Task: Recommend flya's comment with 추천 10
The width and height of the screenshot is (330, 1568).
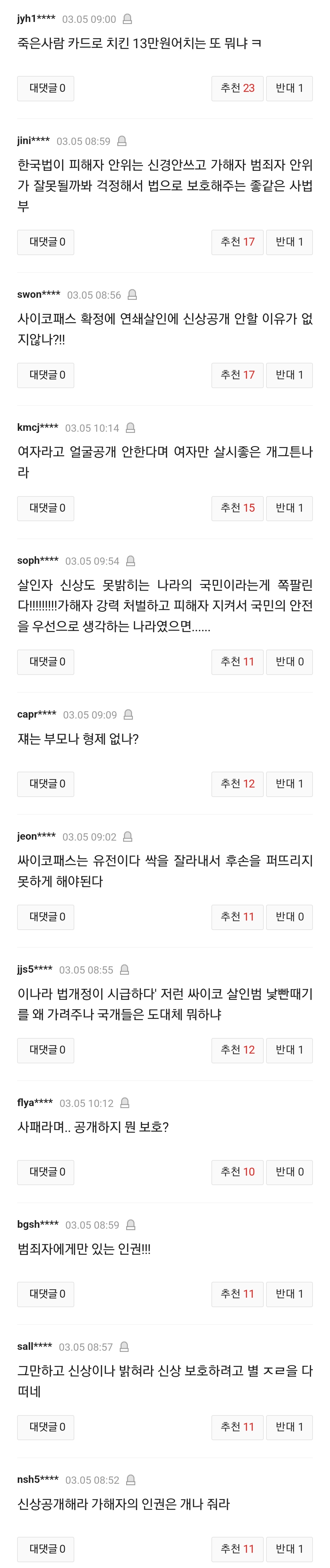Action: (237, 1172)
